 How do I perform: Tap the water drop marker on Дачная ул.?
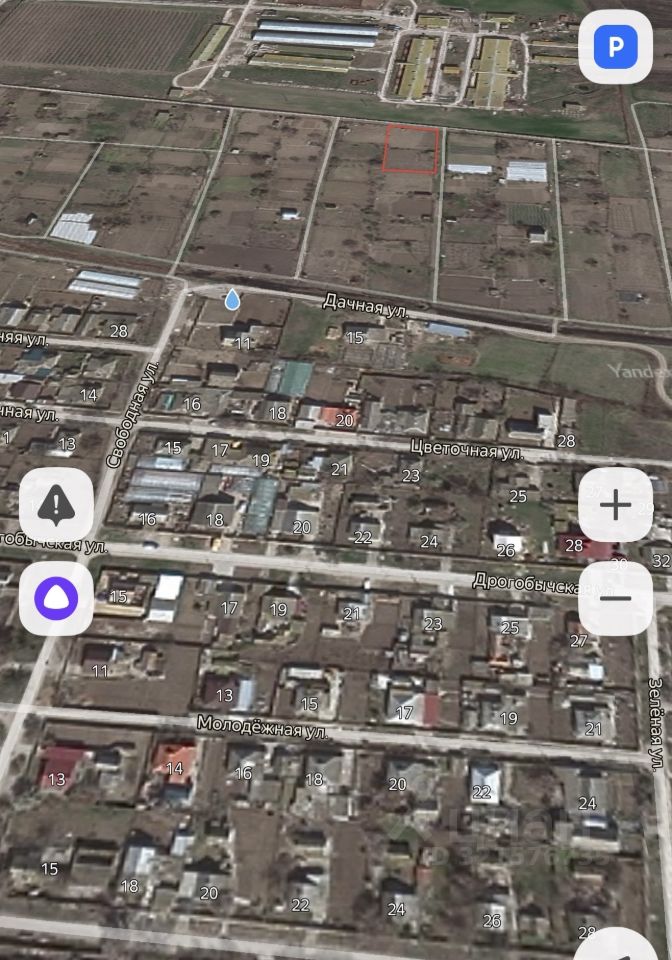(232, 298)
